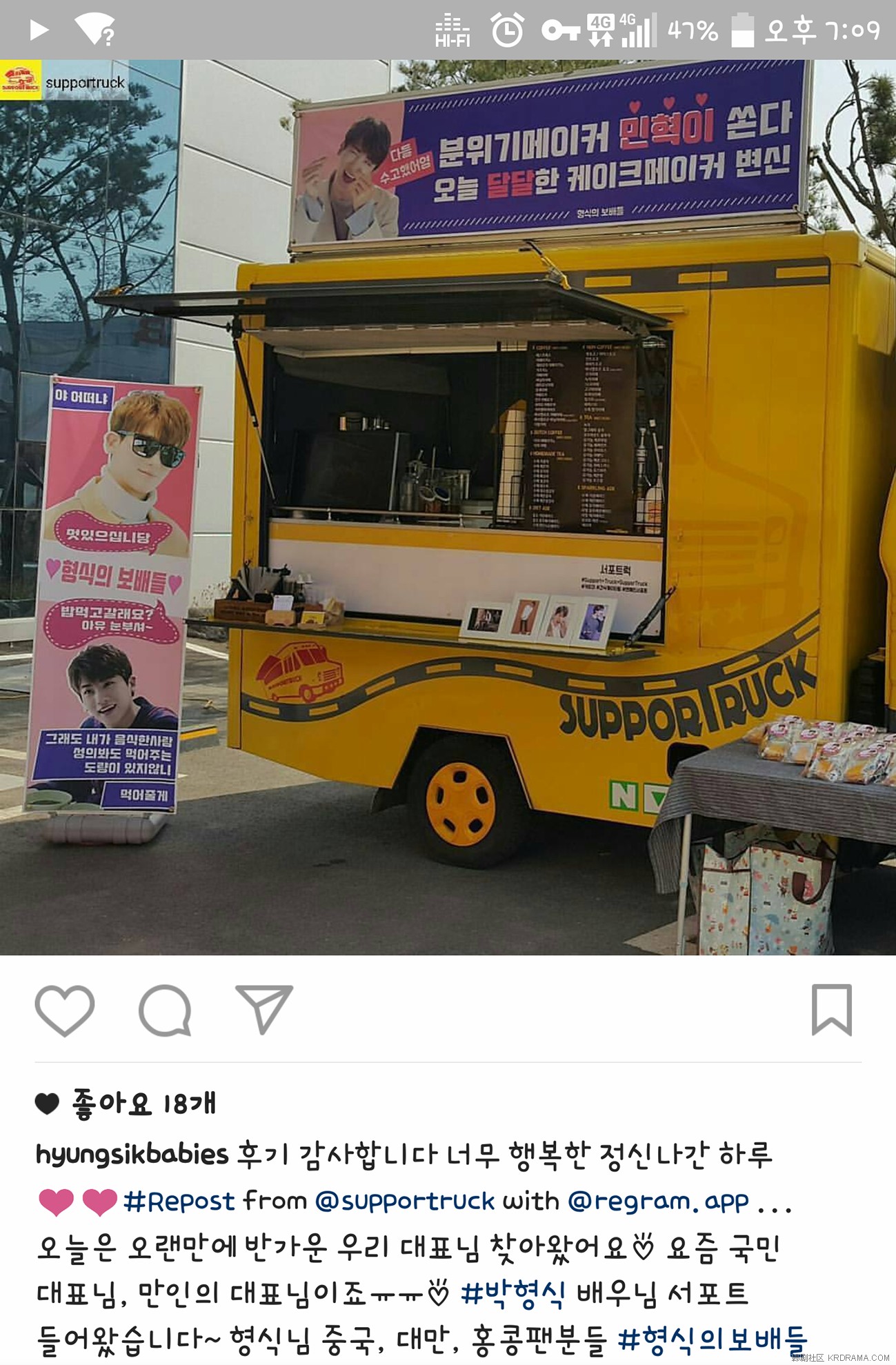Image resolution: width=896 pixels, height=1365 pixels.
Task: Open comments on this post
Action: click(x=165, y=1010)
